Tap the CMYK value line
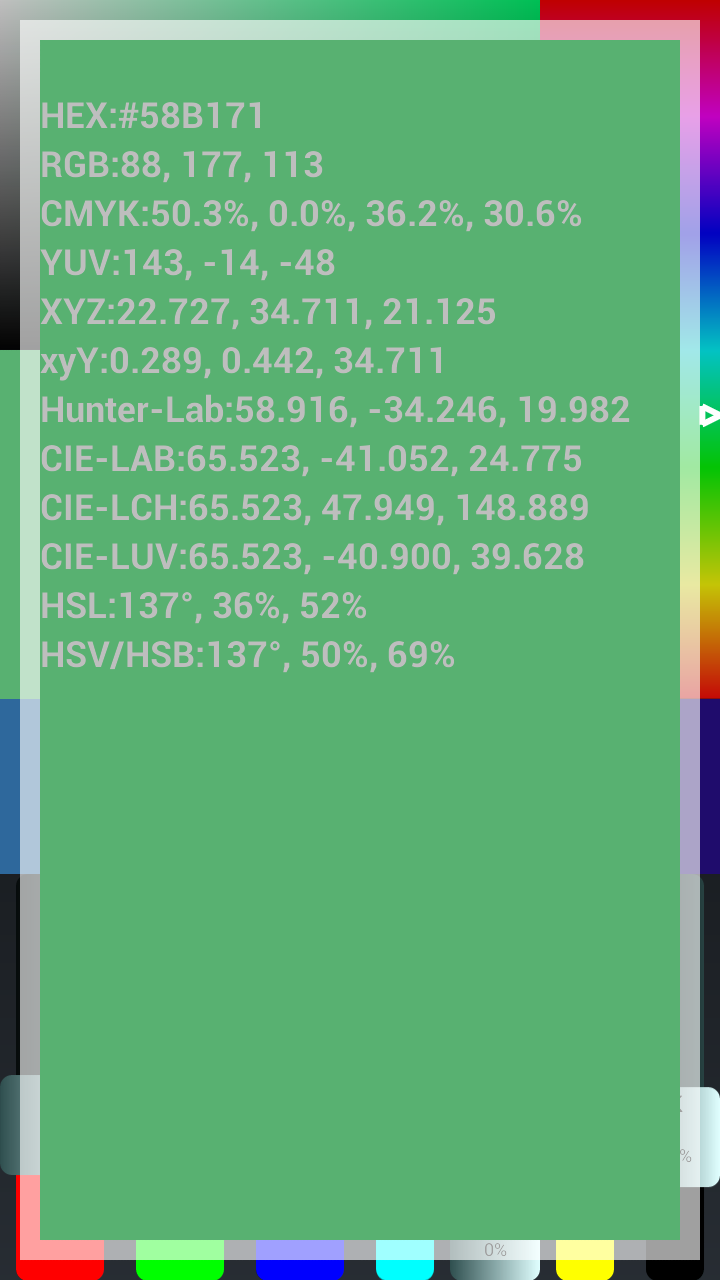This screenshot has height=1280, width=720. point(310,213)
